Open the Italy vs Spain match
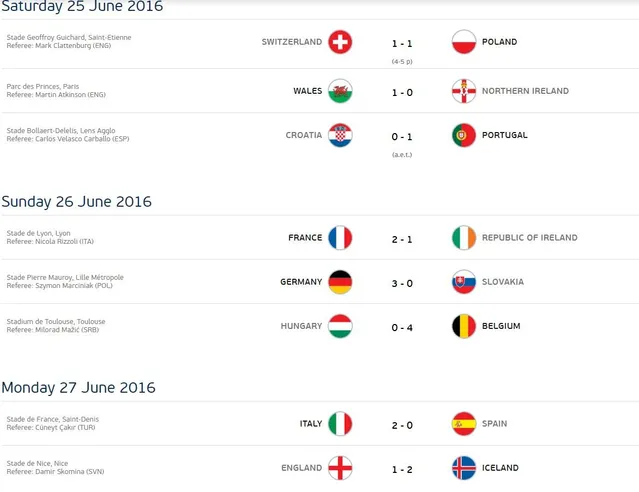 click(402, 424)
